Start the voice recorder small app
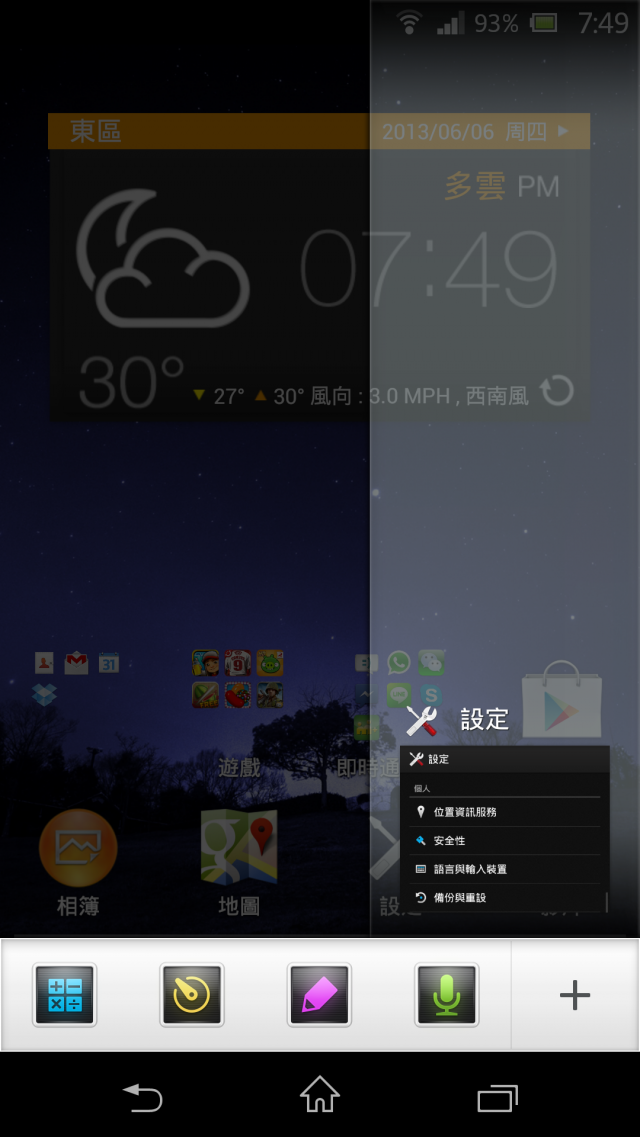This screenshot has width=640, height=1138. coord(446,994)
